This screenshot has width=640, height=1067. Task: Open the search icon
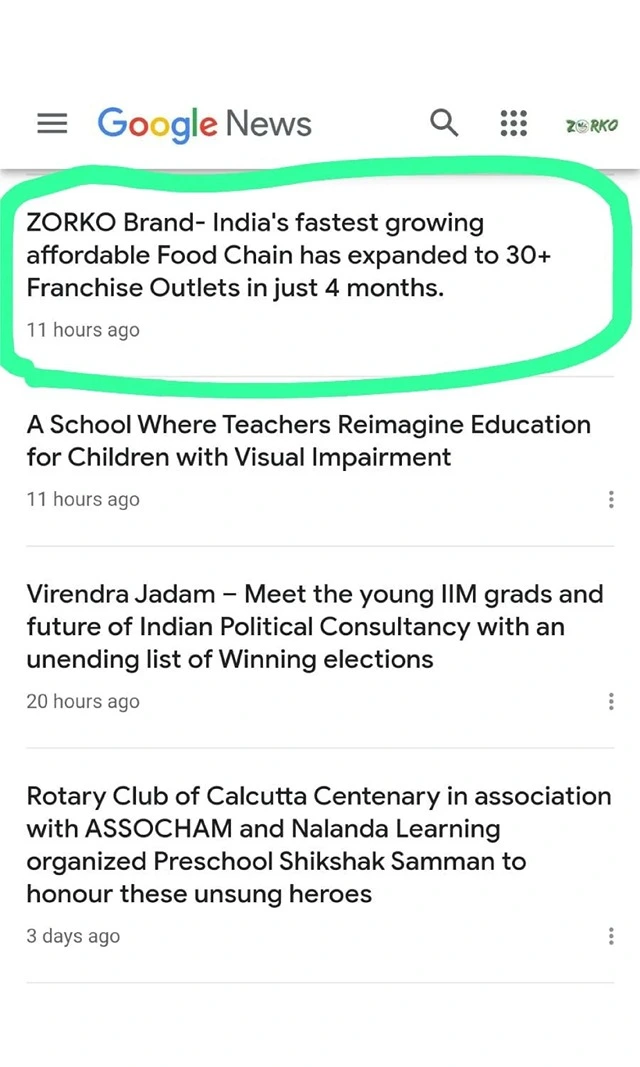click(x=444, y=123)
